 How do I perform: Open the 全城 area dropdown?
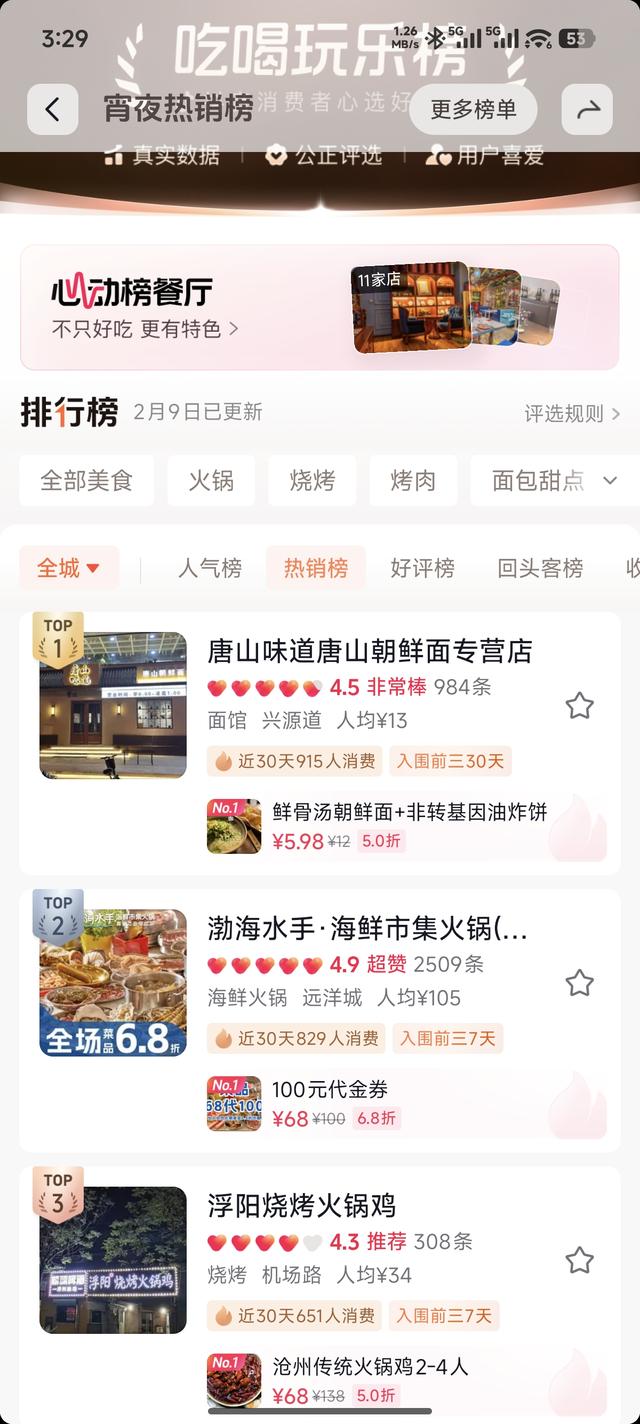(68, 568)
